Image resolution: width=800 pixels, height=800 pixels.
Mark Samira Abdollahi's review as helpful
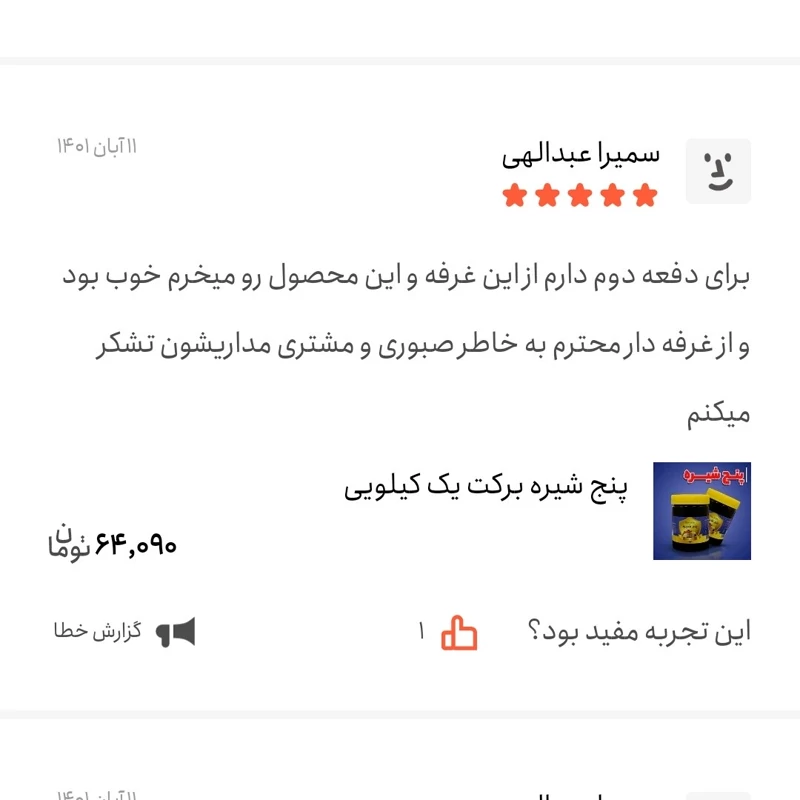pyautogui.click(x=460, y=632)
